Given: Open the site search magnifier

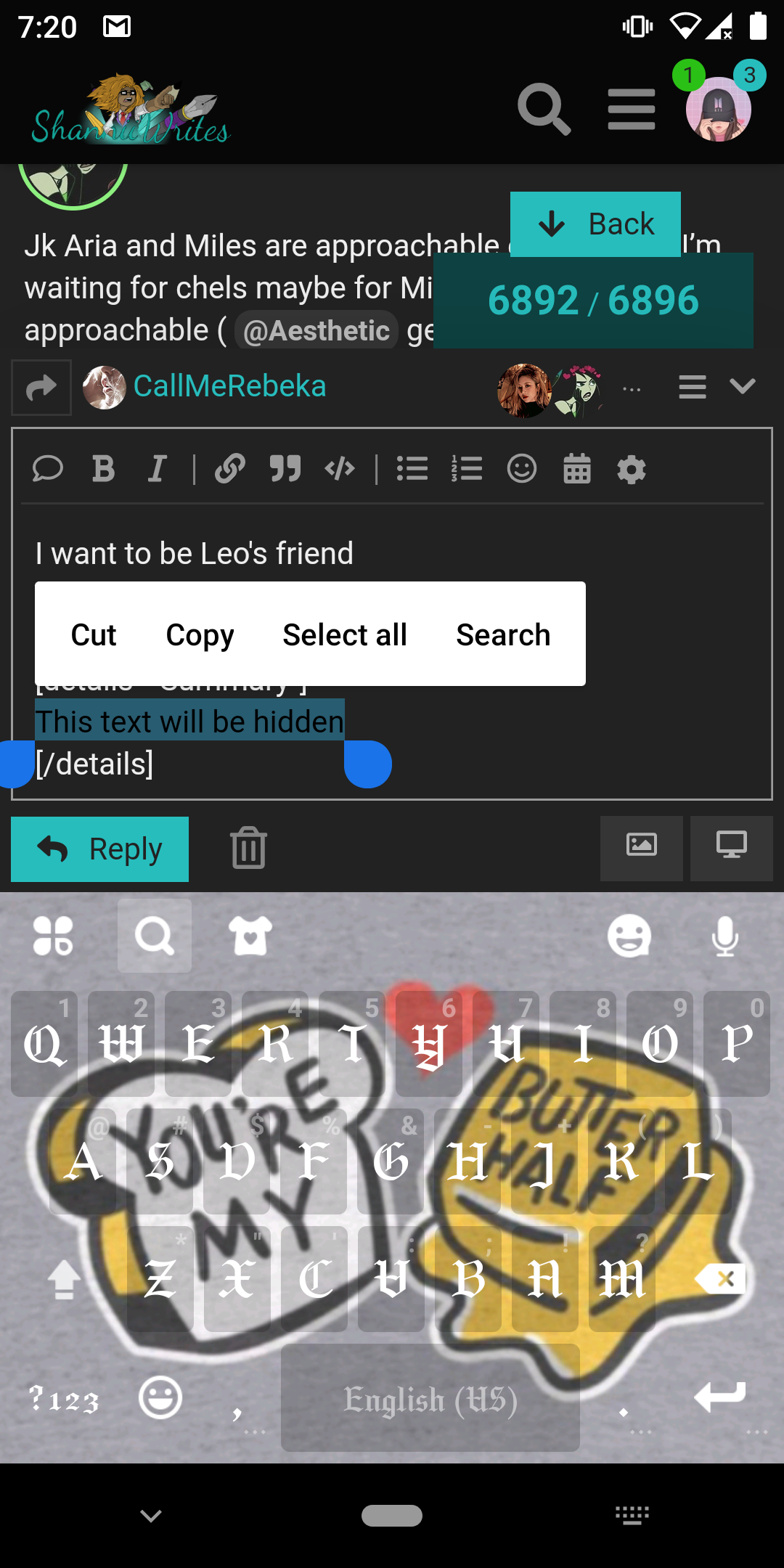Looking at the screenshot, I should [x=544, y=109].
